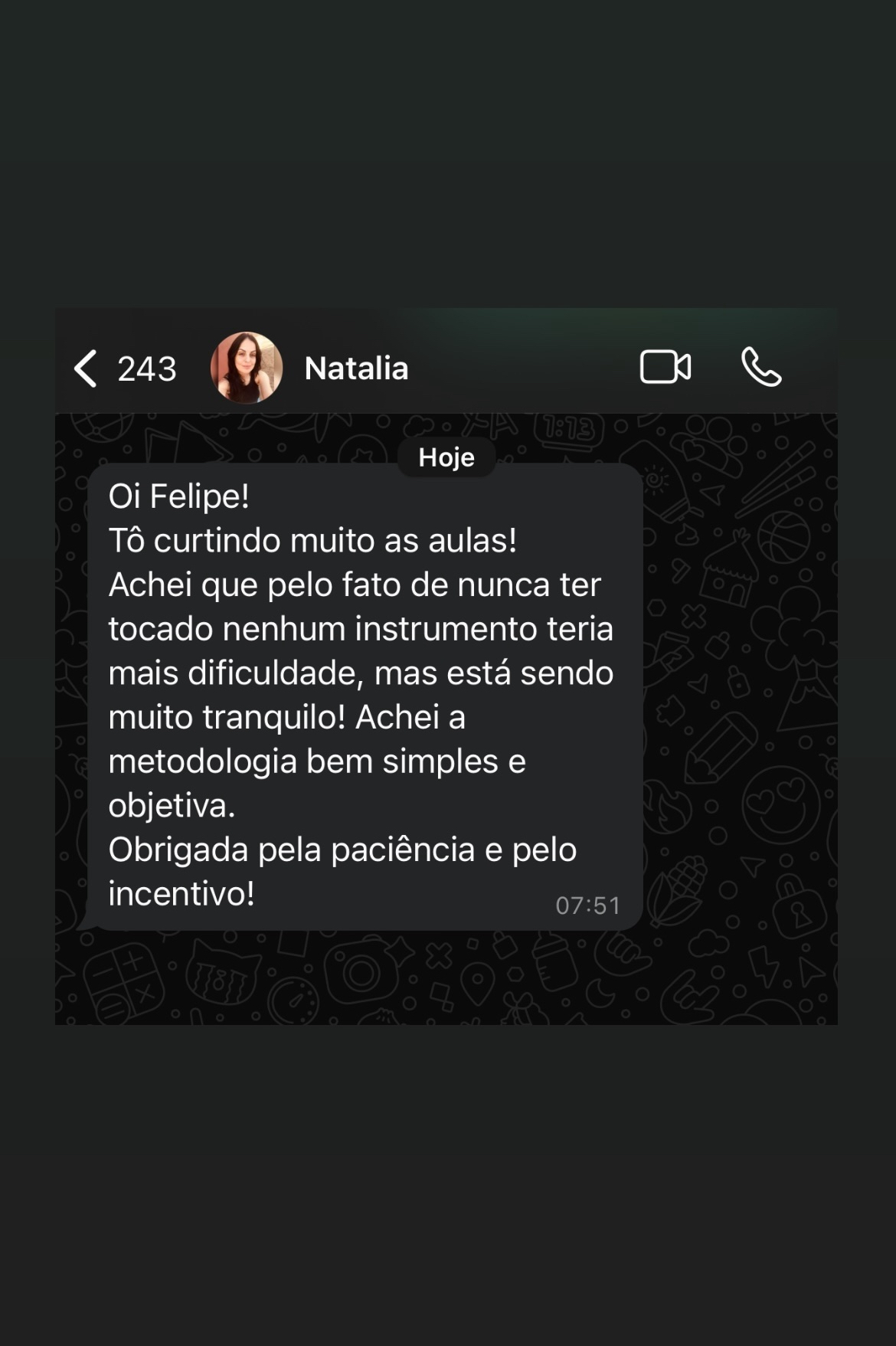This screenshot has height=1346, width=896.
Task: Select the text 'Tô curtindo muito as aulas!'
Action: [314, 540]
